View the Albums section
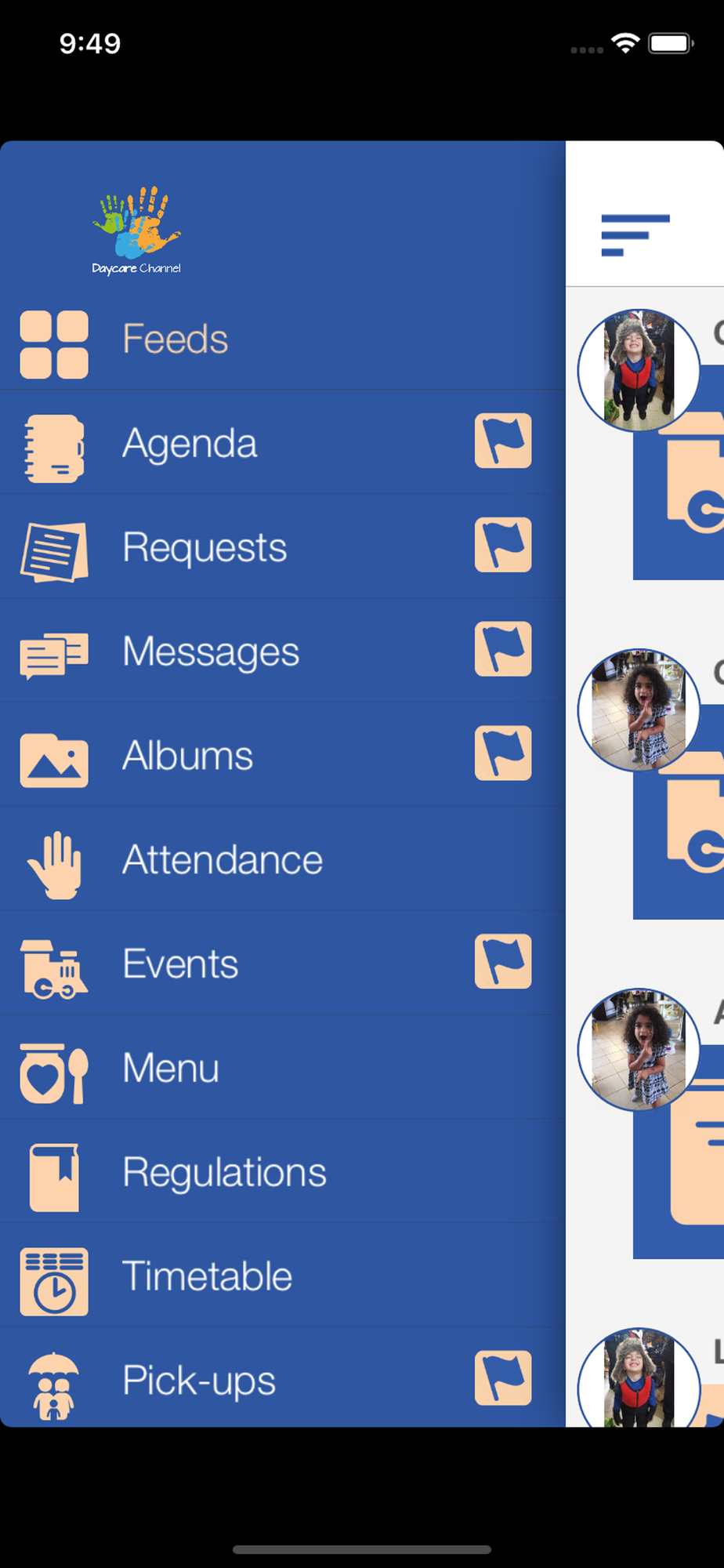724x1568 pixels. click(x=282, y=755)
